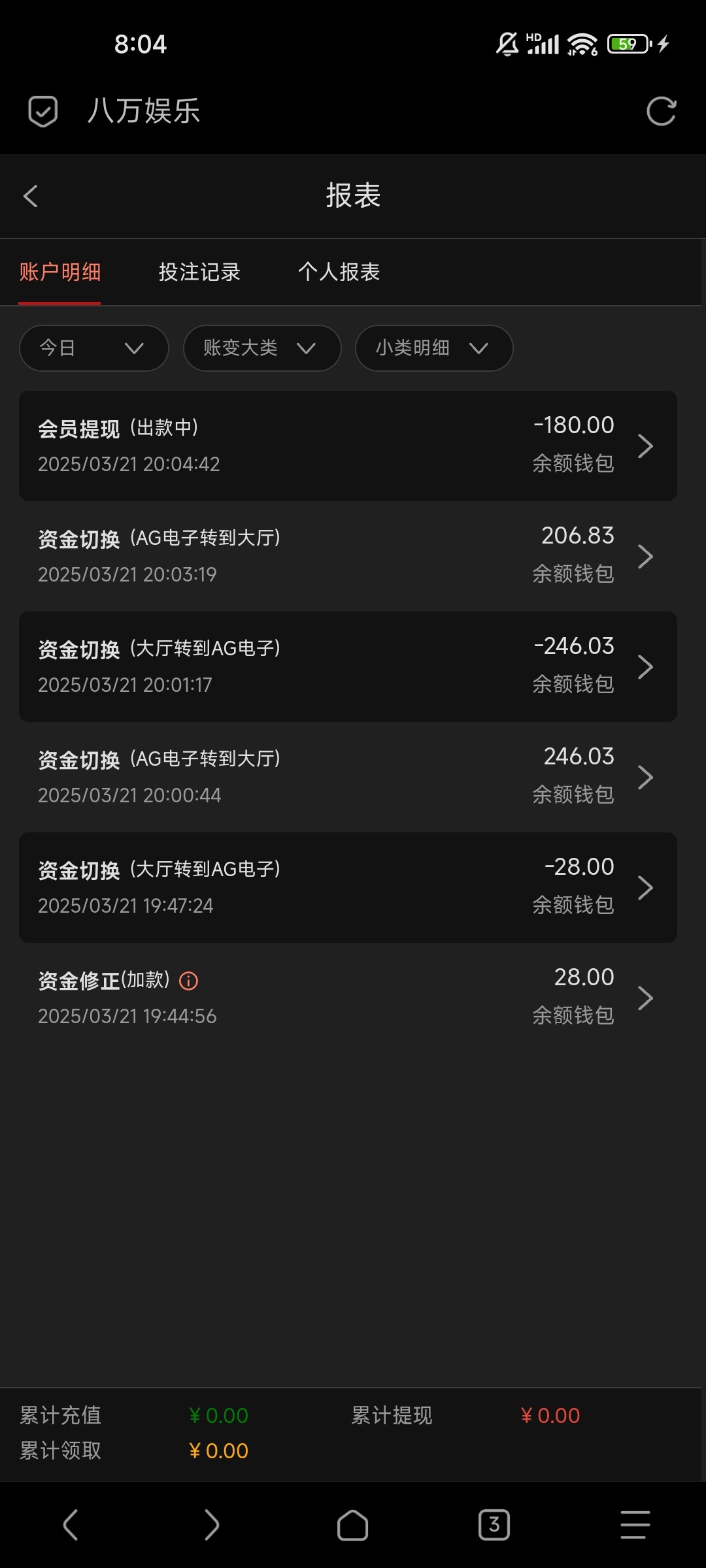This screenshot has height=1568, width=706.
Task: Open the 206.83 资金切换 record
Action: pyautogui.click(x=348, y=556)
